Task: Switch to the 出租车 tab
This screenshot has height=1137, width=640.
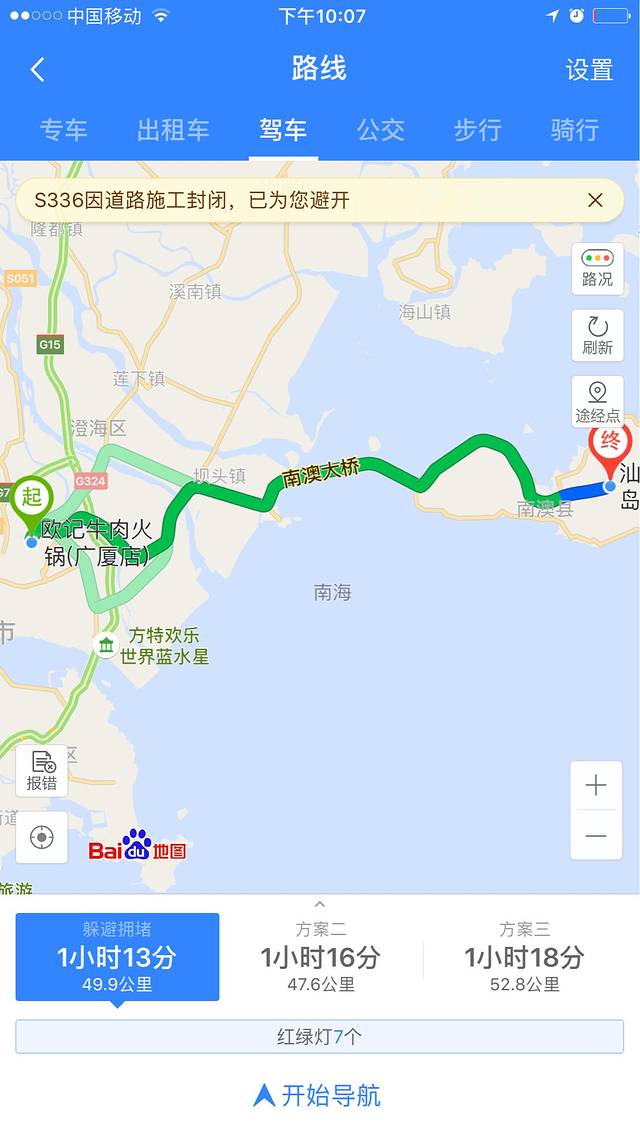Action: pyautogui.click(x=173, y=130)
